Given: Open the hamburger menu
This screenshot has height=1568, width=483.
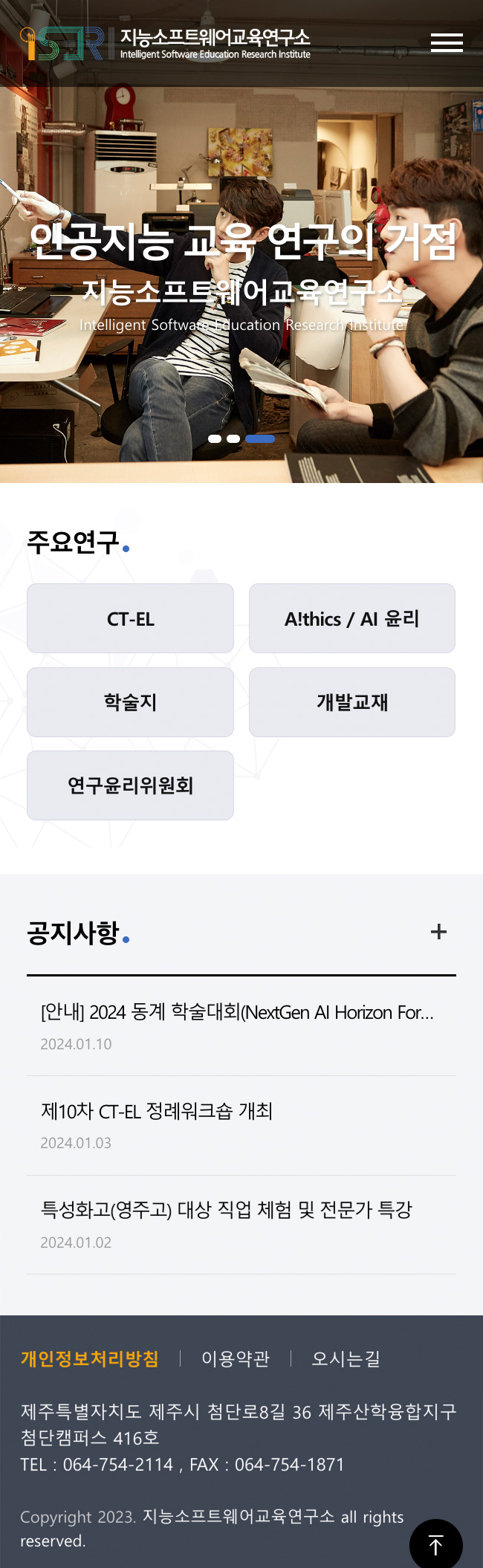Looking at the screenshot, I should point(447,43).
